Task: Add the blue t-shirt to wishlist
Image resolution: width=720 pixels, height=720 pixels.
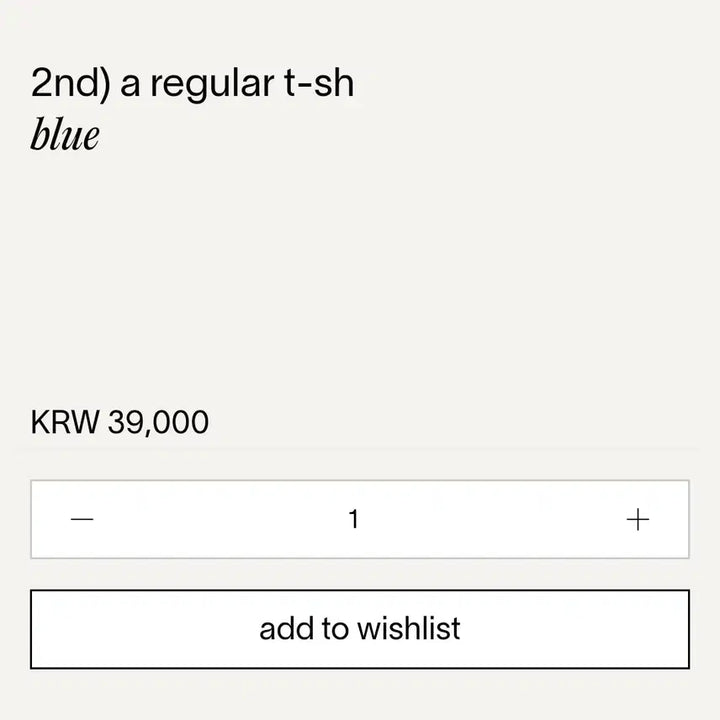Action: (x=360, y=629)
